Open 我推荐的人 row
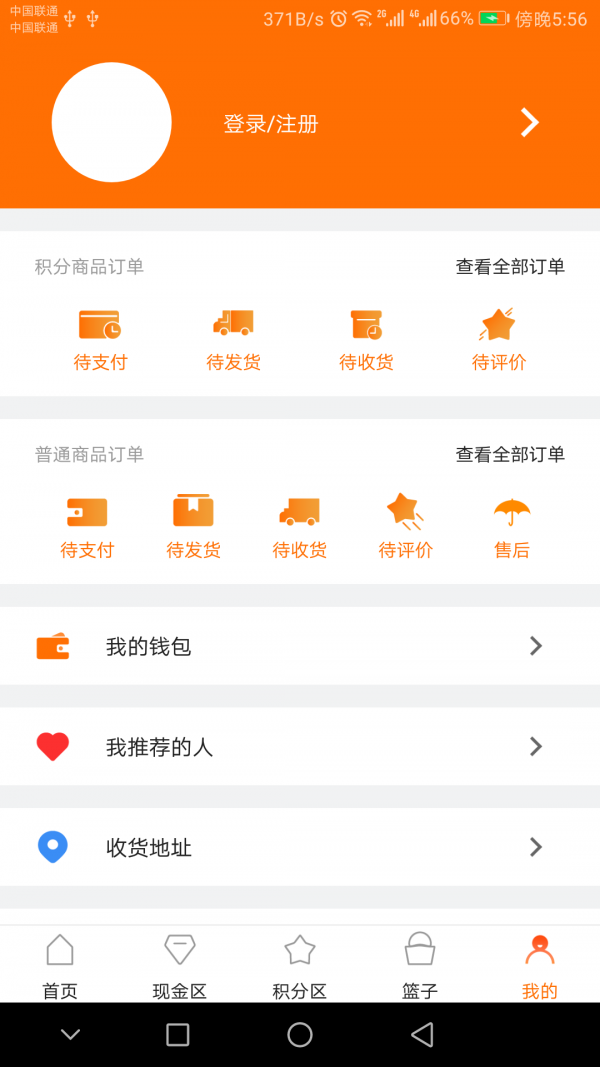This screenshot has height=1067, width=600. click(x=300, y=746)
